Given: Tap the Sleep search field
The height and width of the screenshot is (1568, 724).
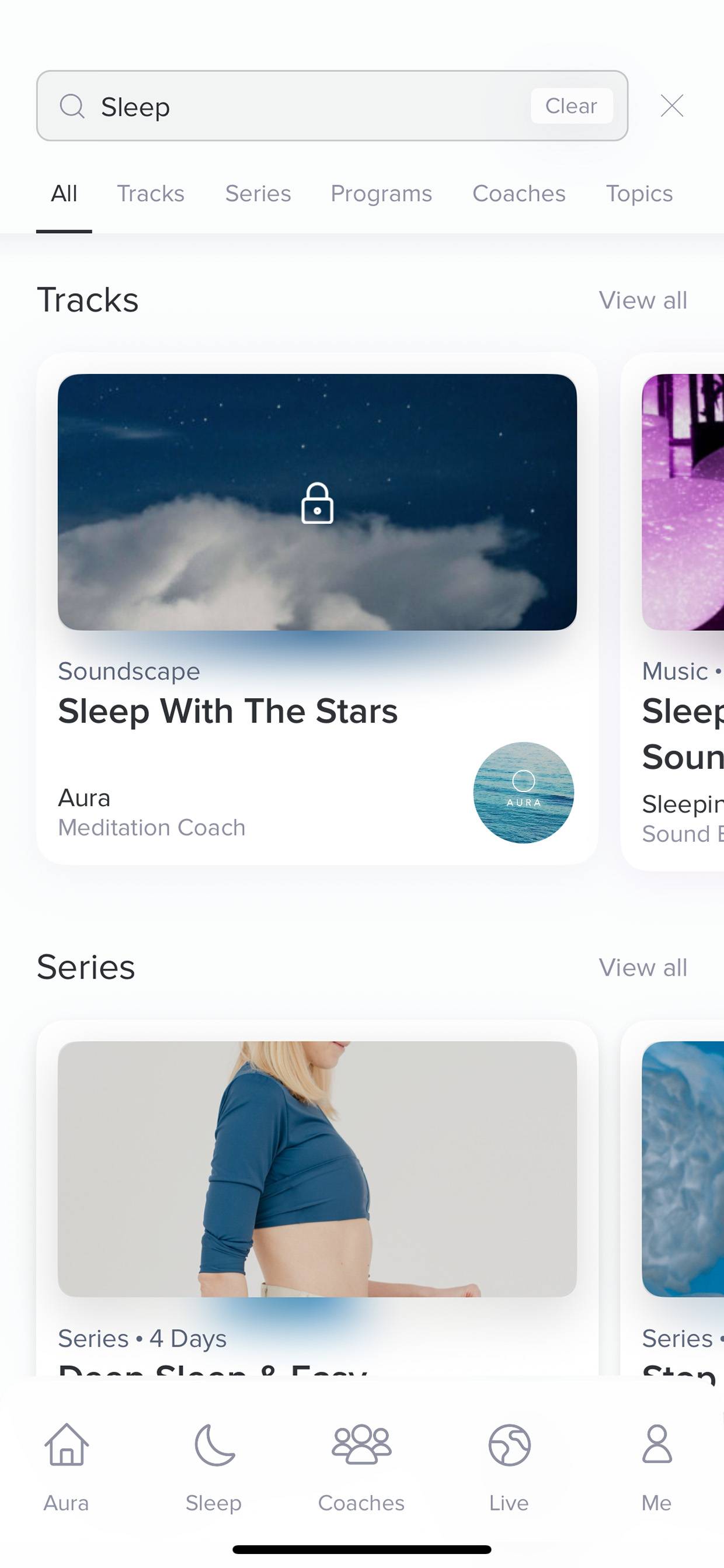Looking at the screenshot, I should [332, 106].
